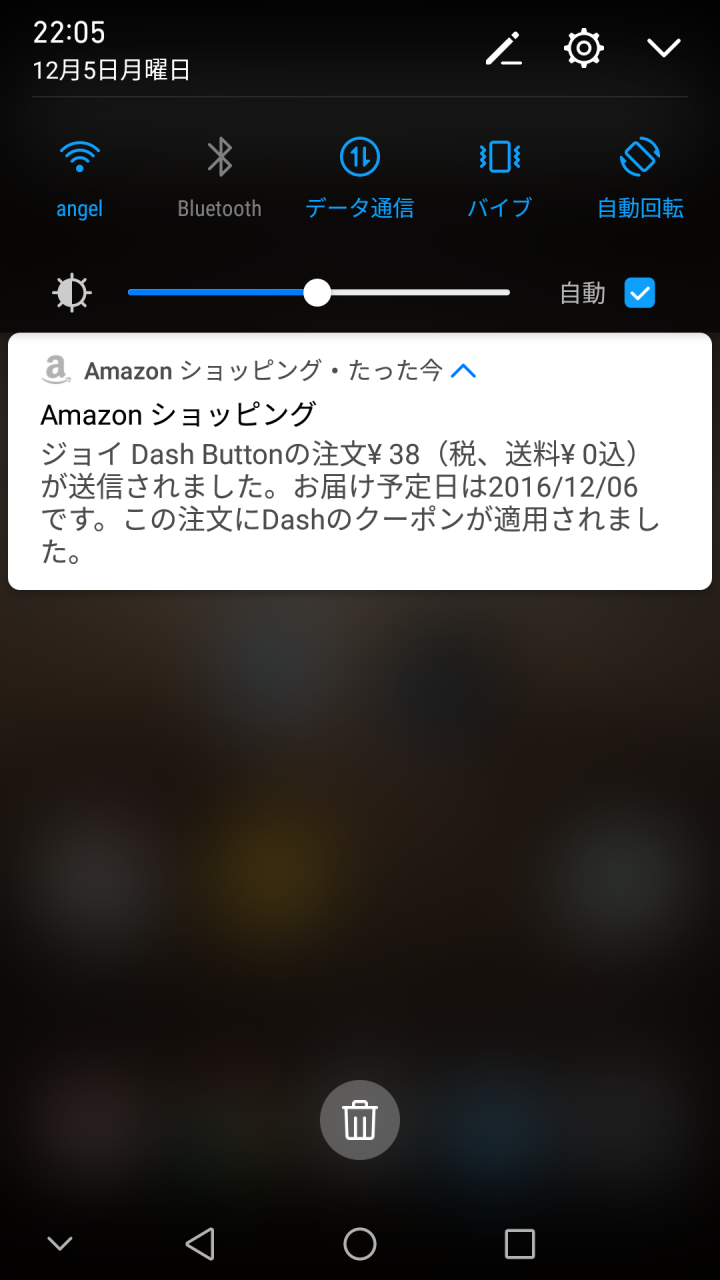Go back using the navigation bar
Screen dimensions: 720x1280
[200, 1244]
